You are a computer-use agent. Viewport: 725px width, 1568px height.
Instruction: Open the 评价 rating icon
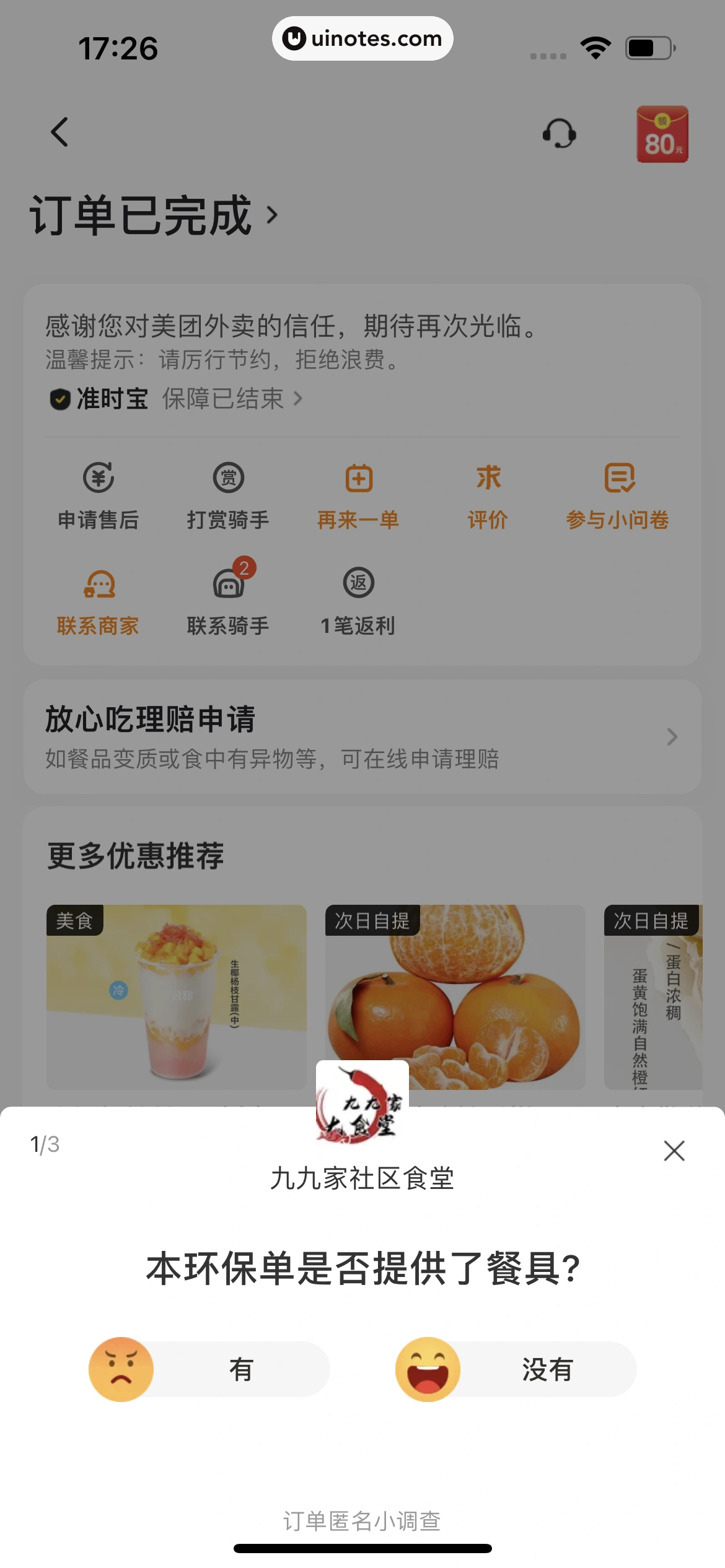[x=488, y=495]
